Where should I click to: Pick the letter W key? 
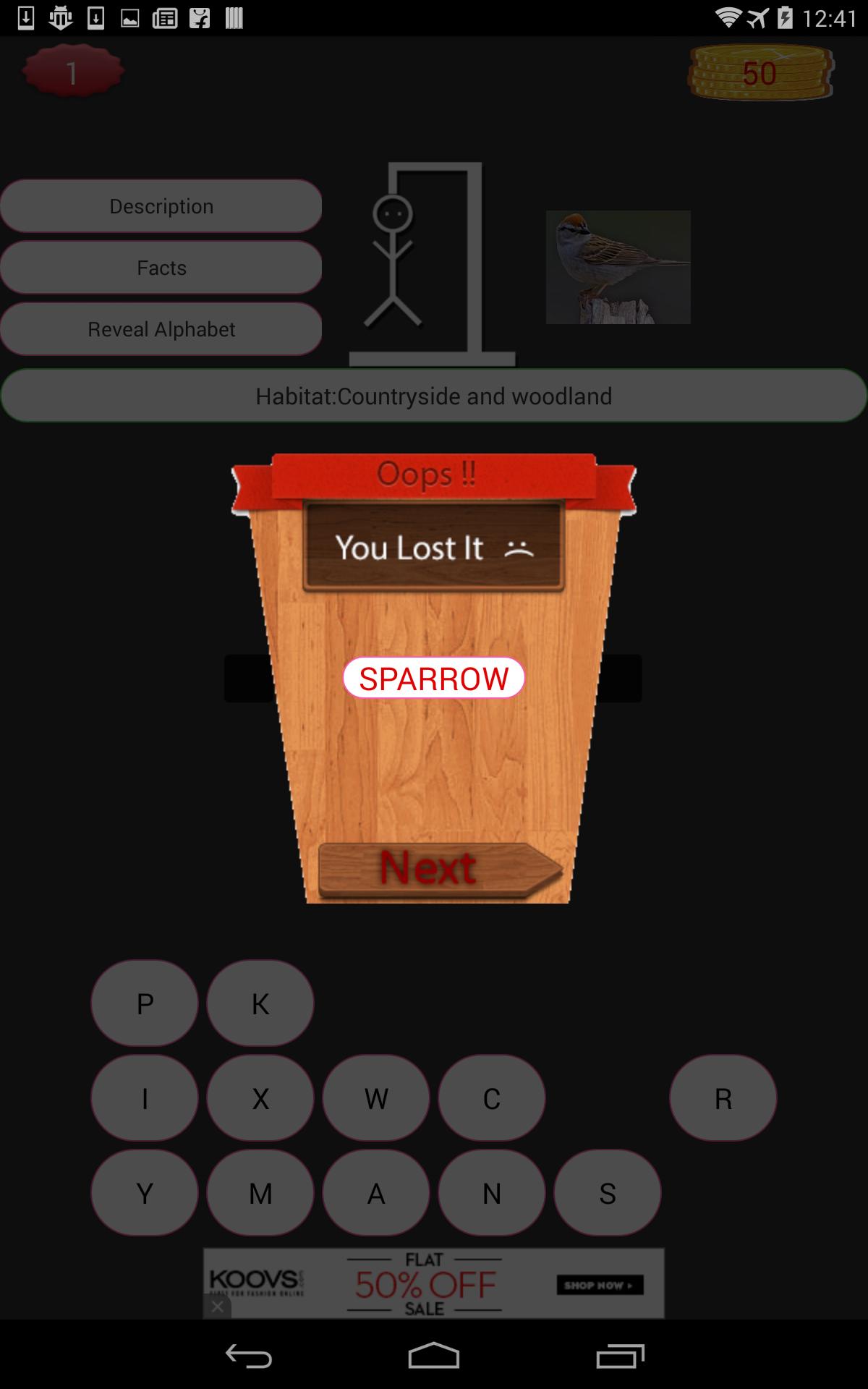tap(376, 1098)
